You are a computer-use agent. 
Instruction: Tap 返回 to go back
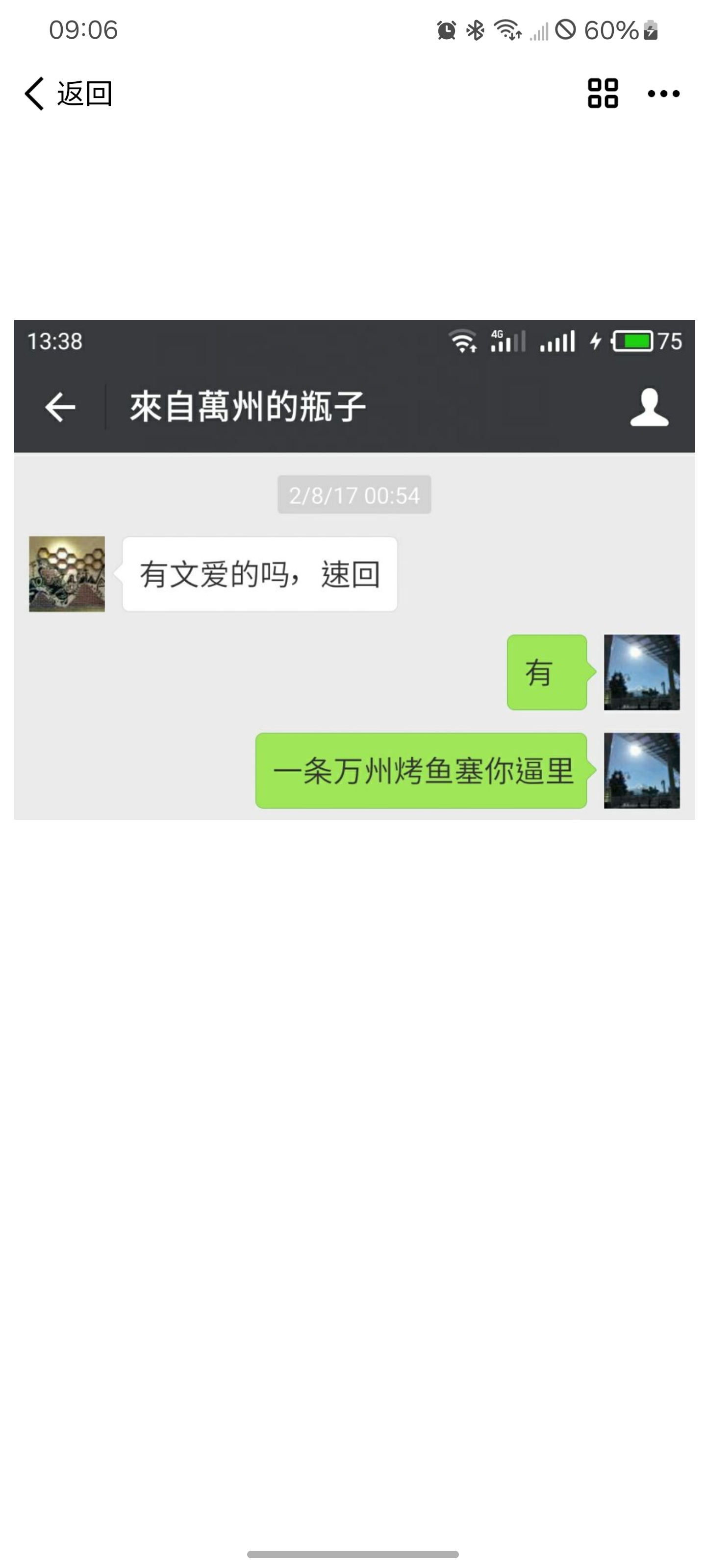(x=68, y=94)
